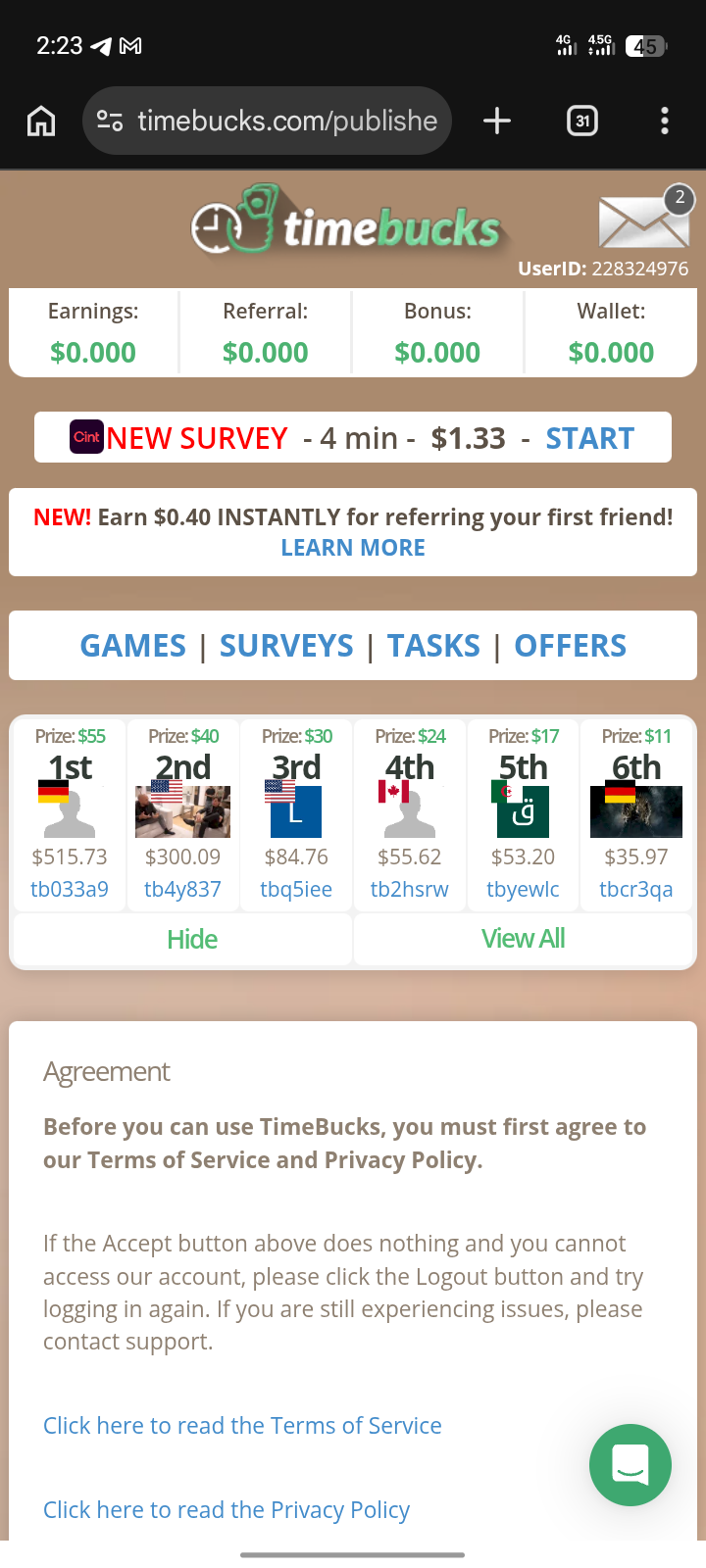The image size is (706, 1568).
Task: Go to the GAMES section
Action: pyautogui.click(x=132, y=646)
